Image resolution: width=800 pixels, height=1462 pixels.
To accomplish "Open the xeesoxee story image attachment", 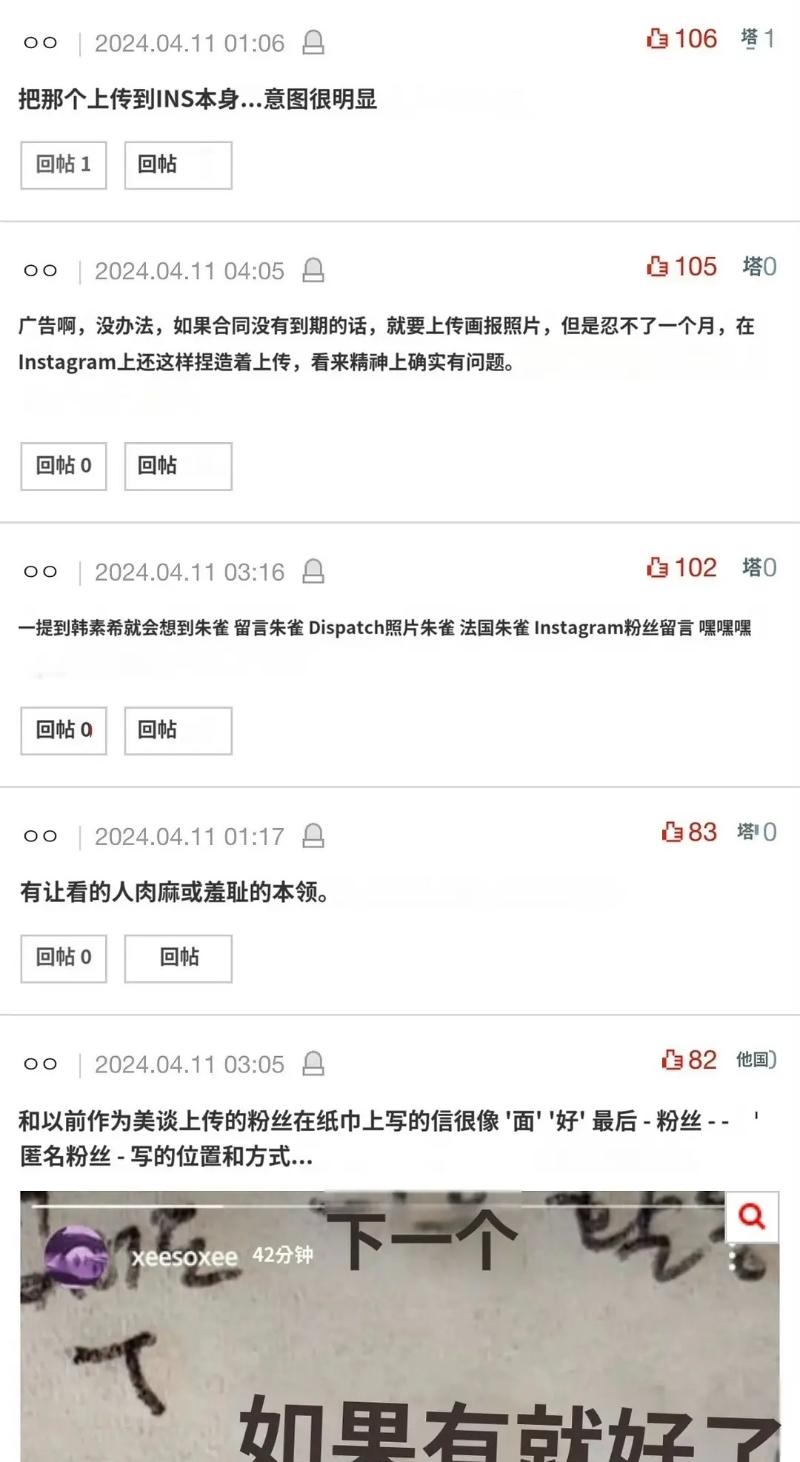I will (x=400, y=1330).
